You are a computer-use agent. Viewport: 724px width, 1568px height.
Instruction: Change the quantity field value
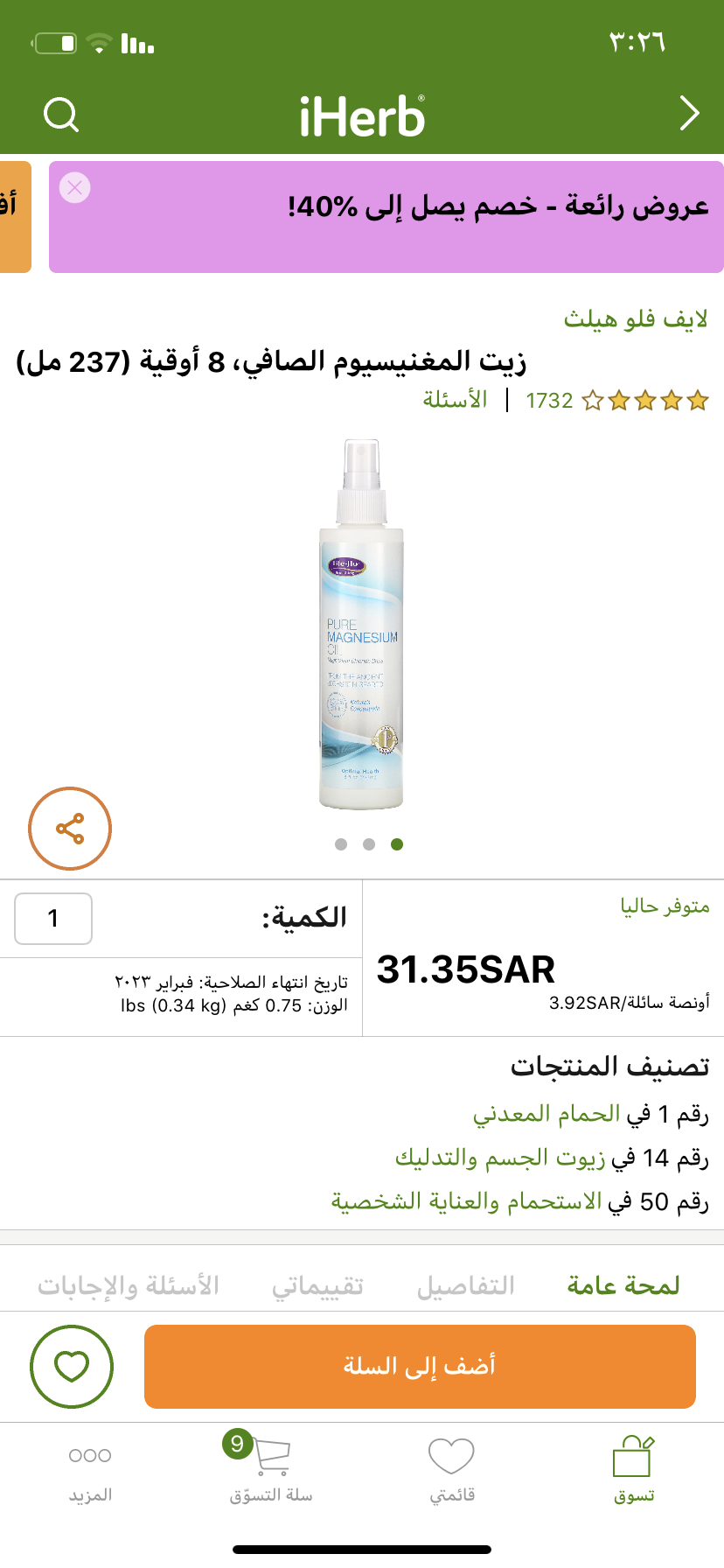coord(53,918)
